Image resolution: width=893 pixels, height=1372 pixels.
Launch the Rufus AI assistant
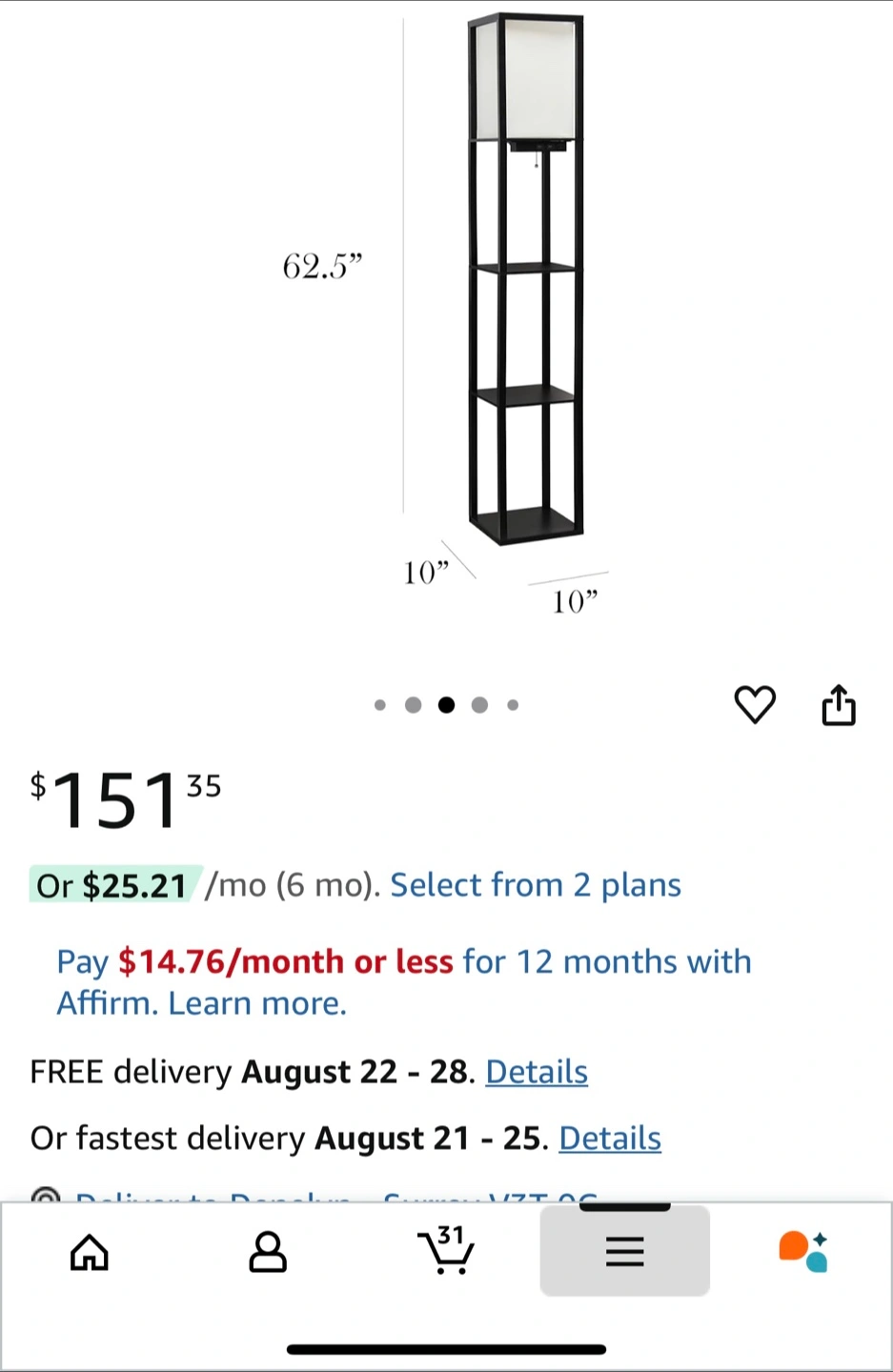pos(803,1252)
